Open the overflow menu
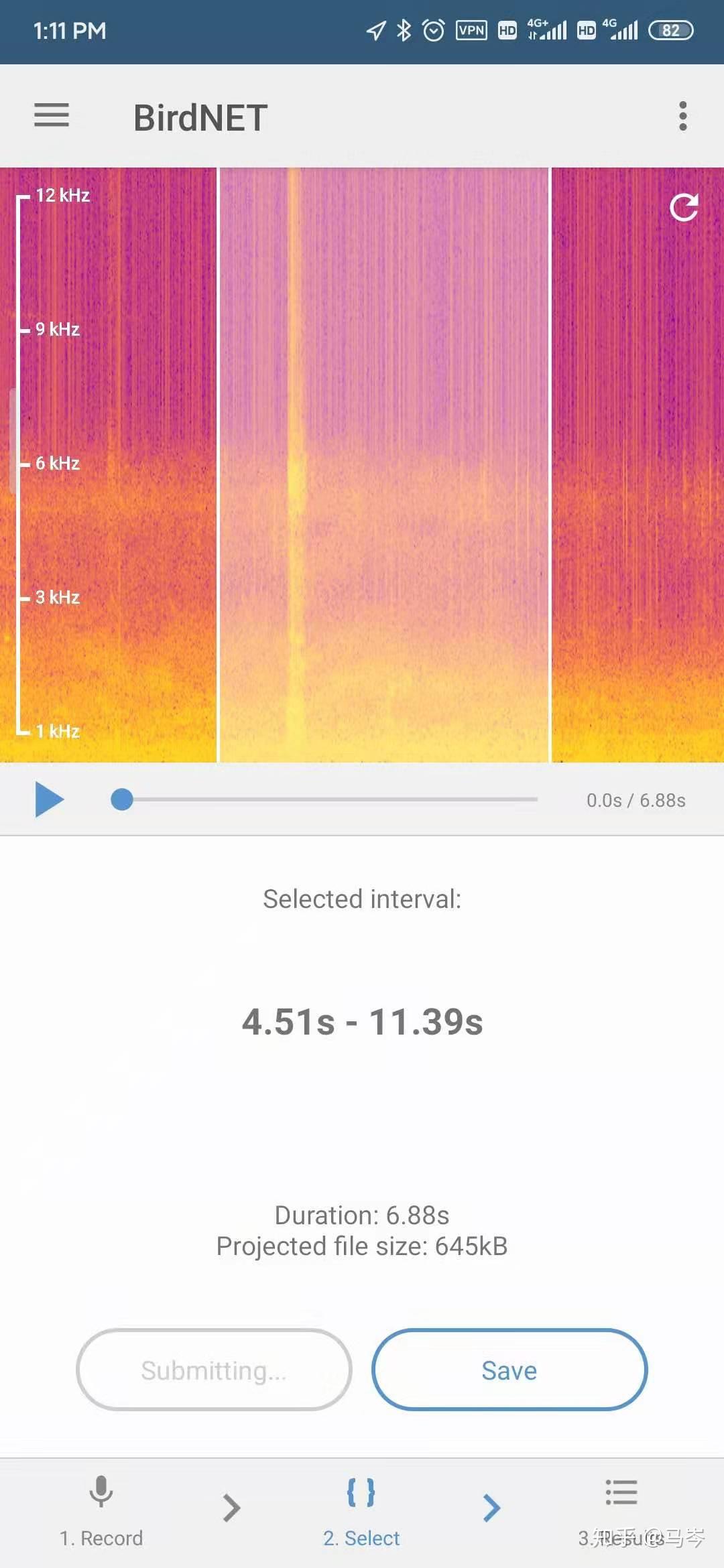This screenshot has height=1568, width=724. pos(682,117)
